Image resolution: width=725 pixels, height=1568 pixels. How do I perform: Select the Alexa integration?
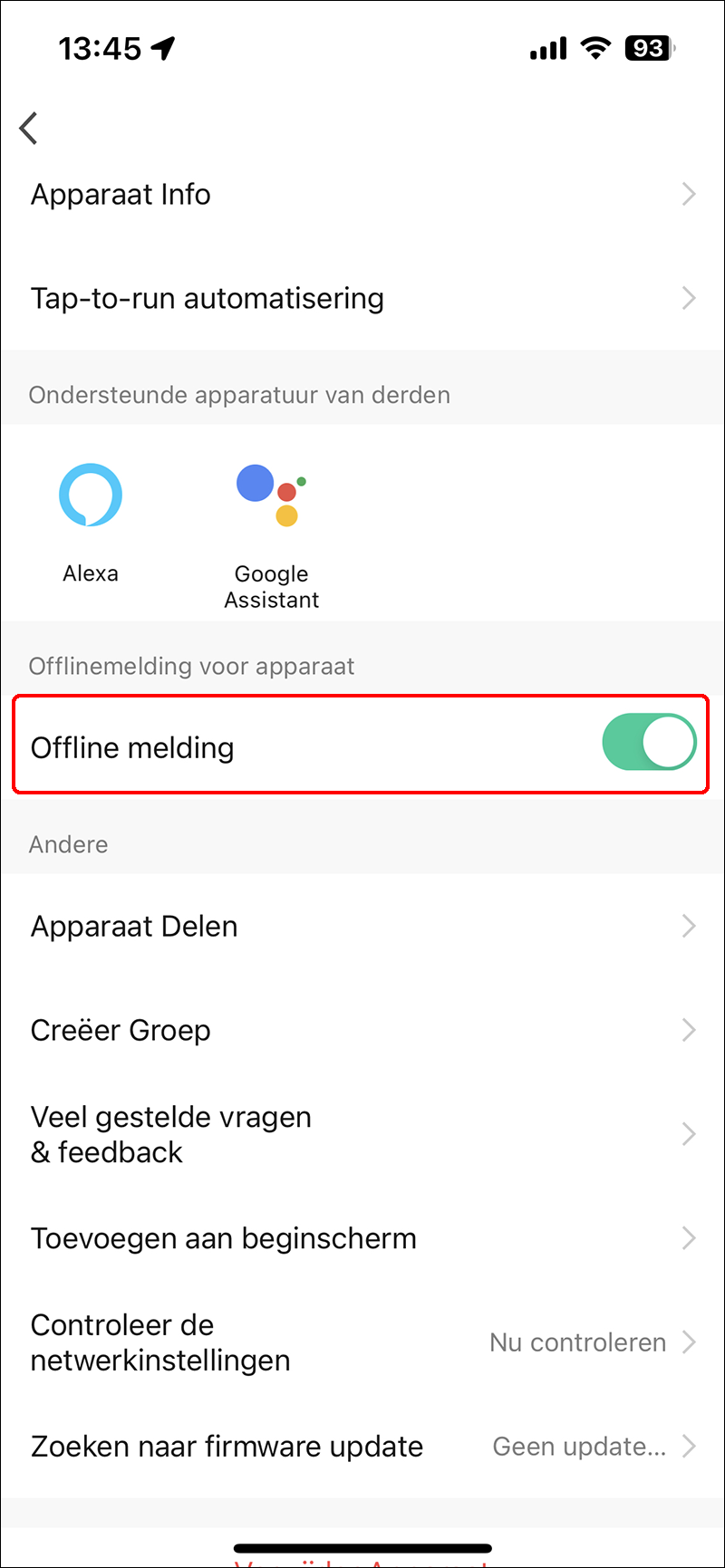click(x=91, y=522)
